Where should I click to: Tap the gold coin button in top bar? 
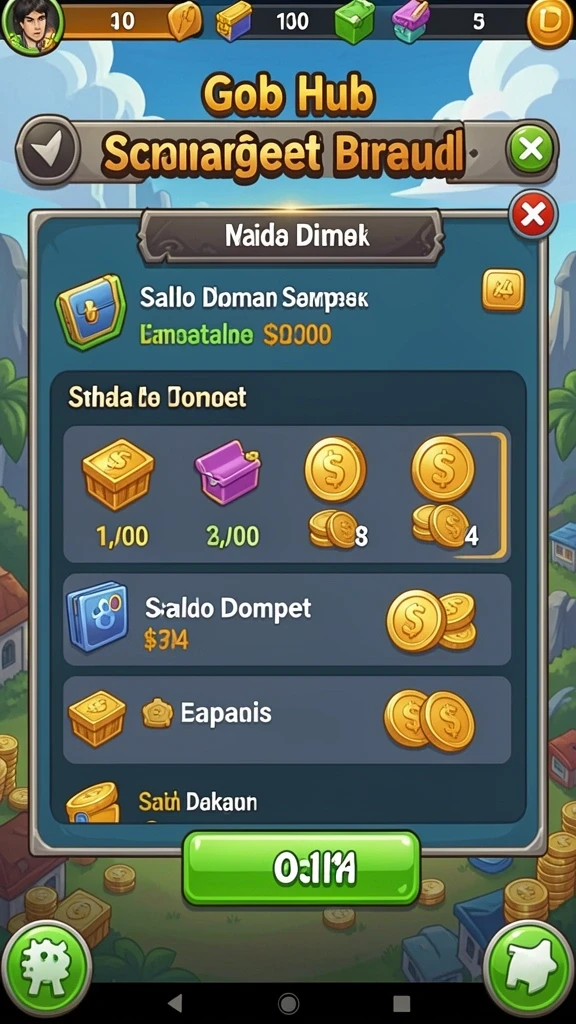click(x=549, y=21)
